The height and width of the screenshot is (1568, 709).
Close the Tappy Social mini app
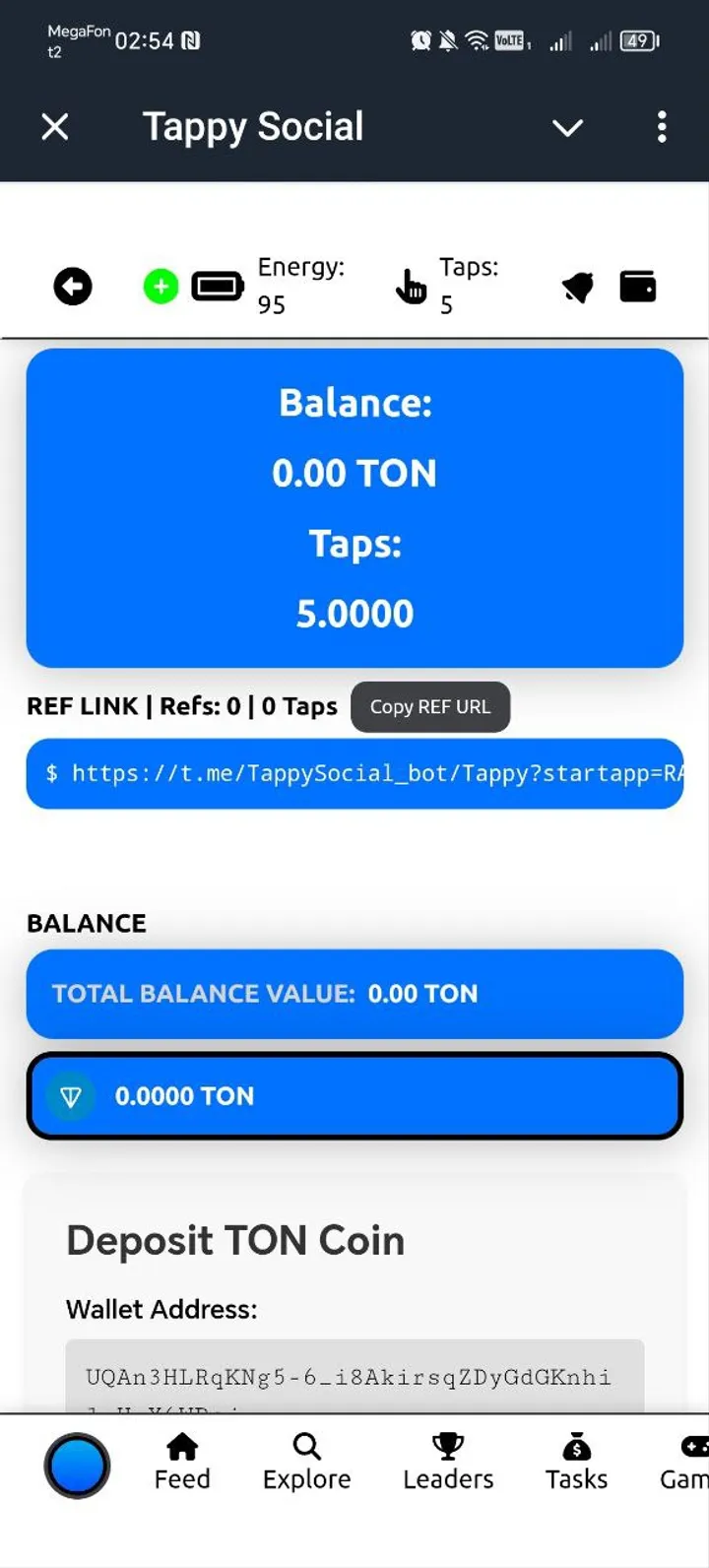coord(55,127)
